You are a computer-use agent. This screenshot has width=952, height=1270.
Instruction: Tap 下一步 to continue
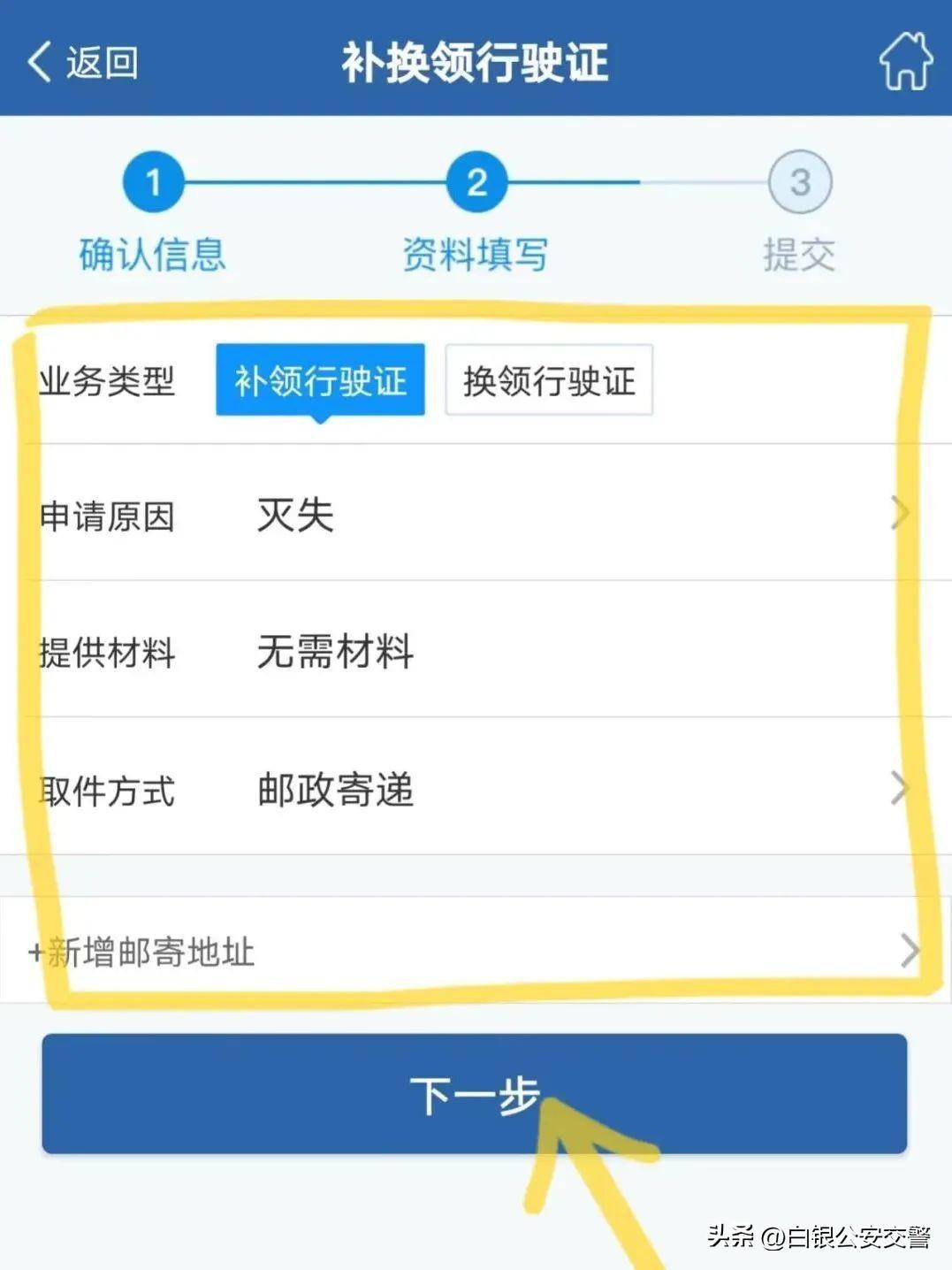click(475, 1094)
